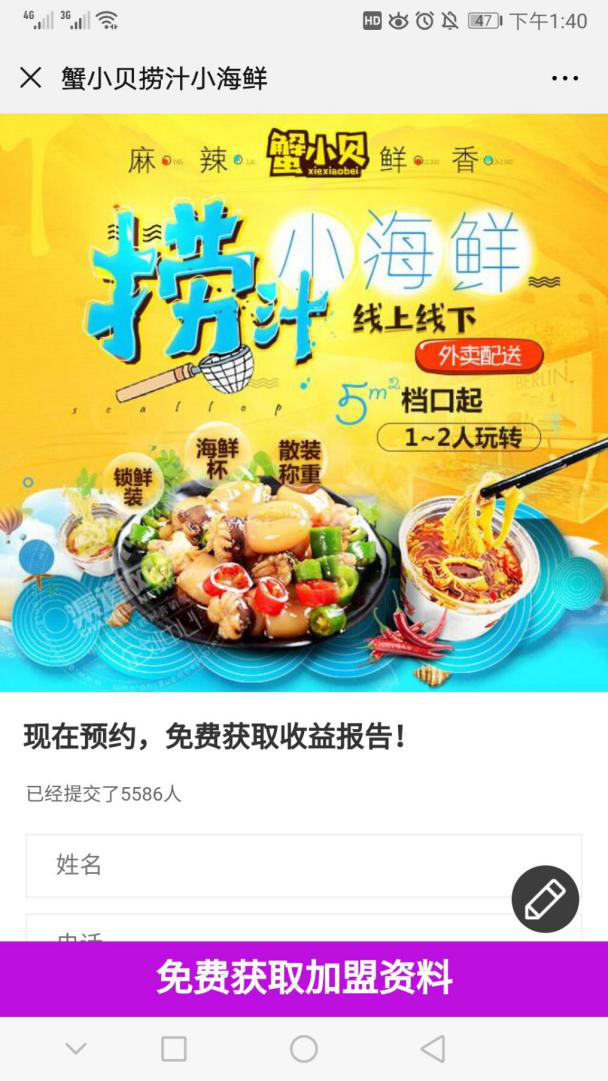
Task: Close the 蟹小贝捞汁小海鲜 page
Action: 31,78
